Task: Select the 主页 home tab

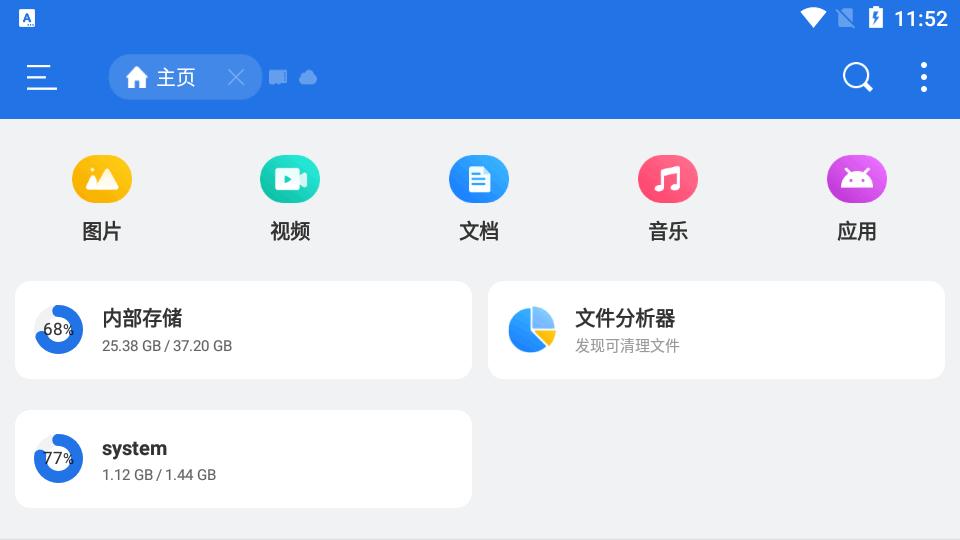Action: point(165,77)
